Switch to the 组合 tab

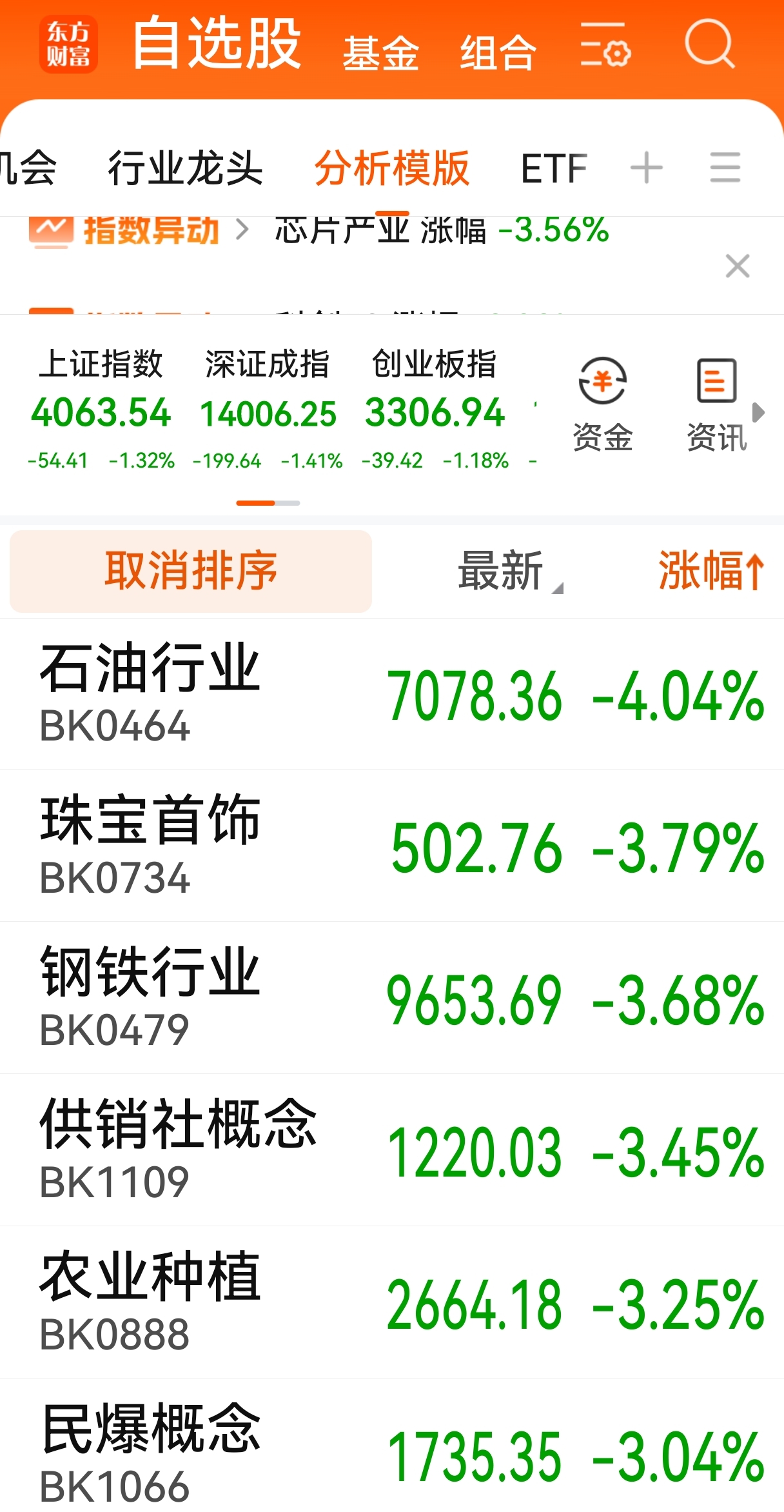tap(498, 52)
